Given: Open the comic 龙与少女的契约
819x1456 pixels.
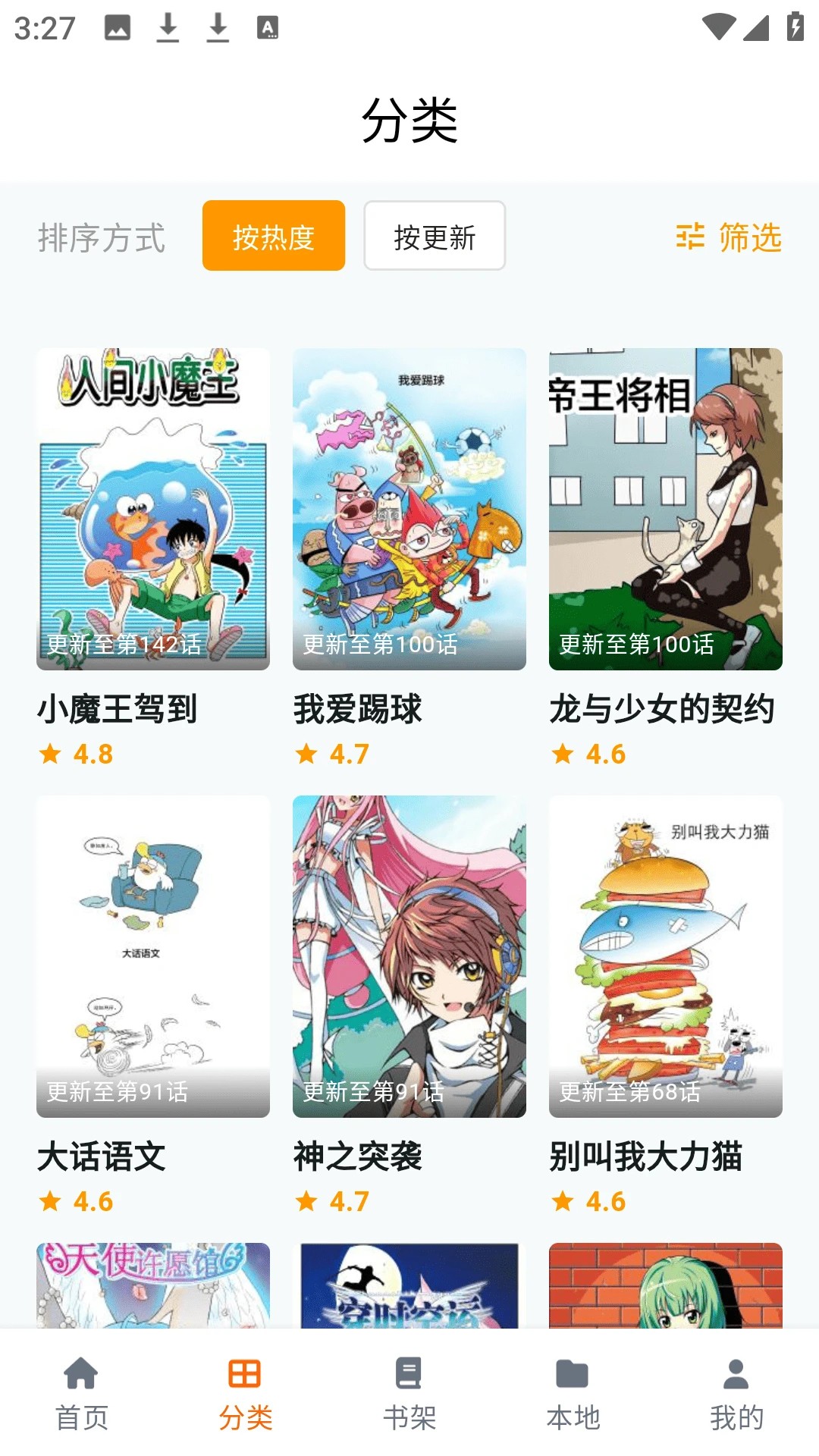Looking at the screenshot, I should [x=666, y=509].
